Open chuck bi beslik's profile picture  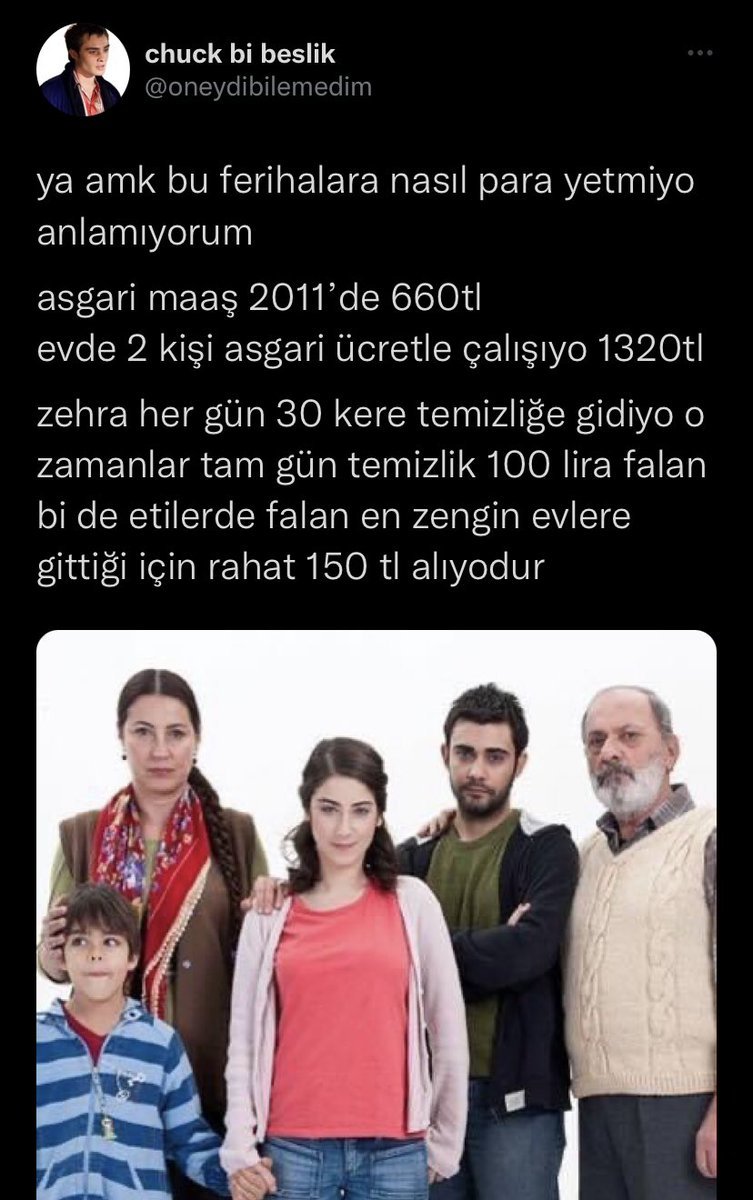83,70
